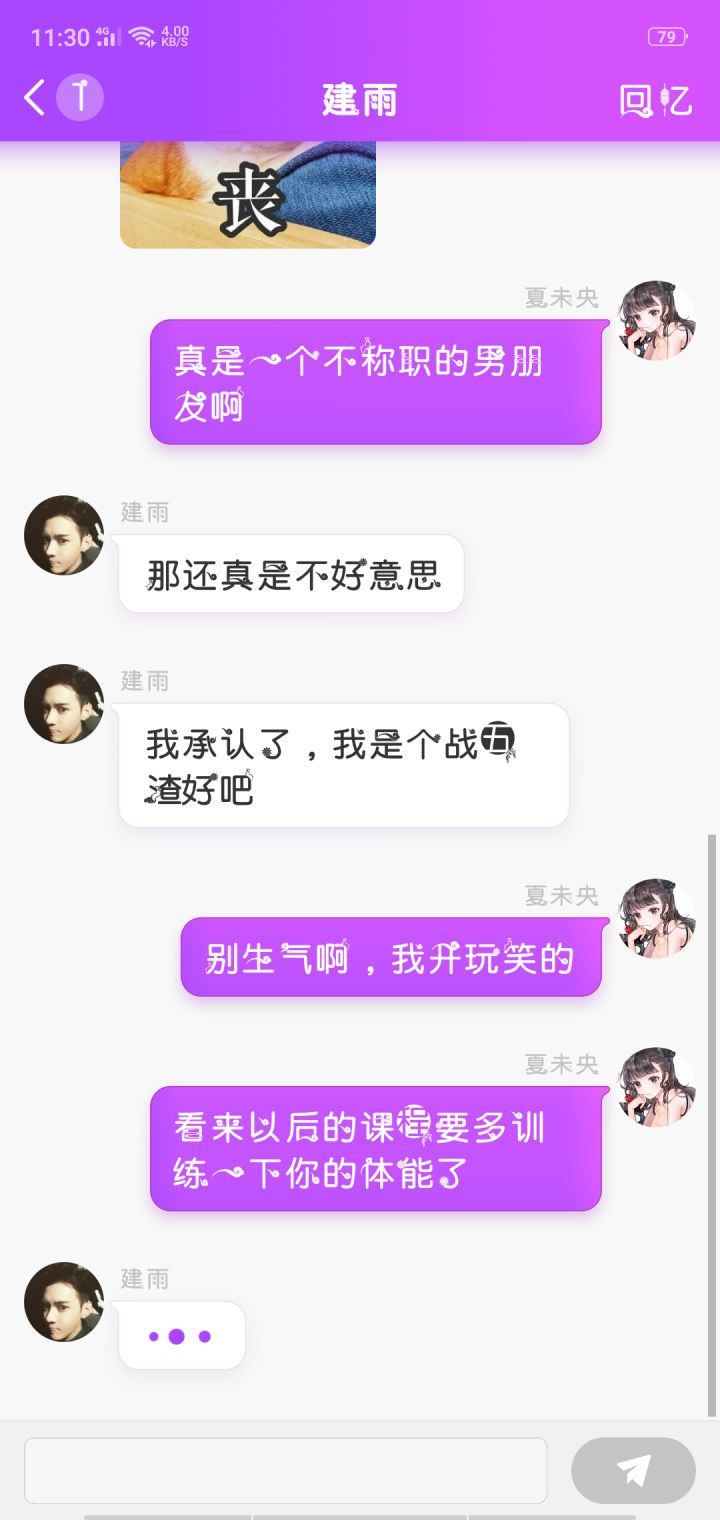Tap 建雨's avatar beside 那还真是不好意思
The height and width of the screenshot is (1520, 720).
coord(64,535)
